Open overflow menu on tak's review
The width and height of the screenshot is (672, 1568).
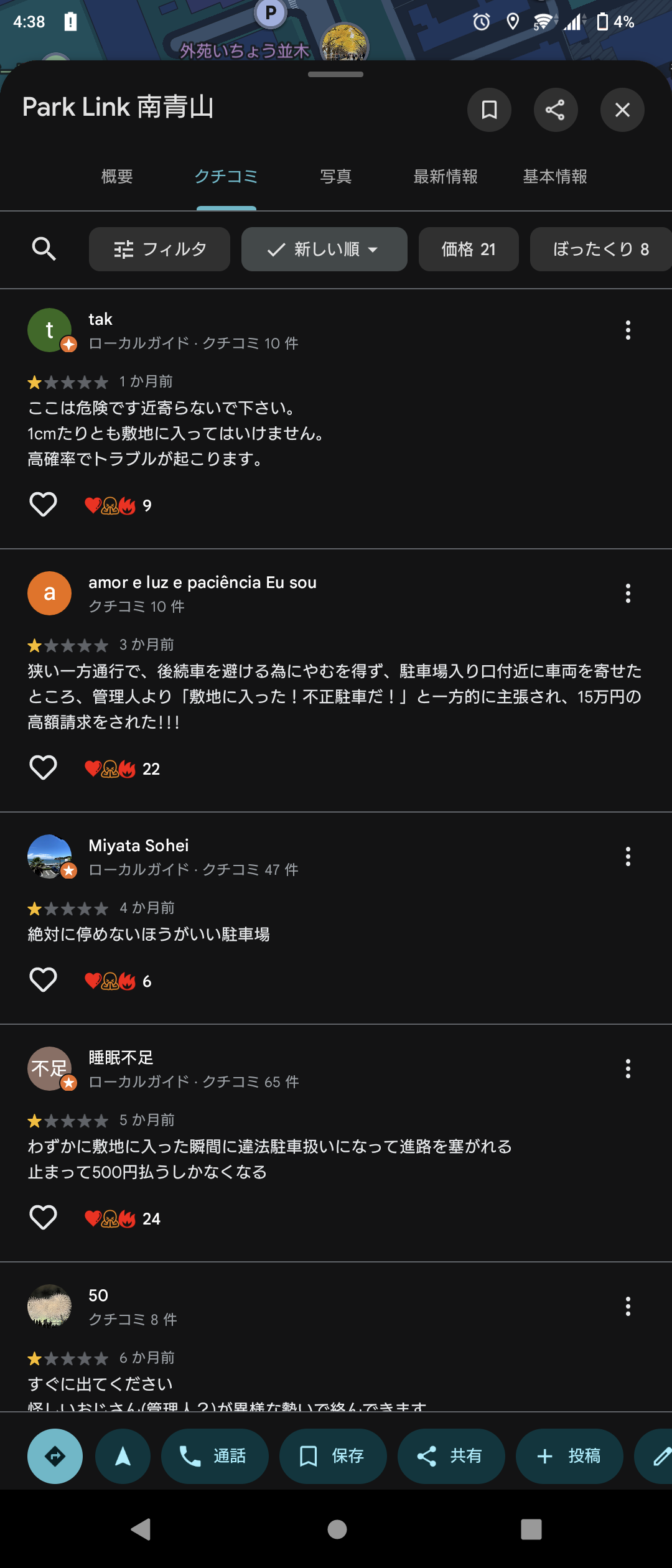(628, 330)
